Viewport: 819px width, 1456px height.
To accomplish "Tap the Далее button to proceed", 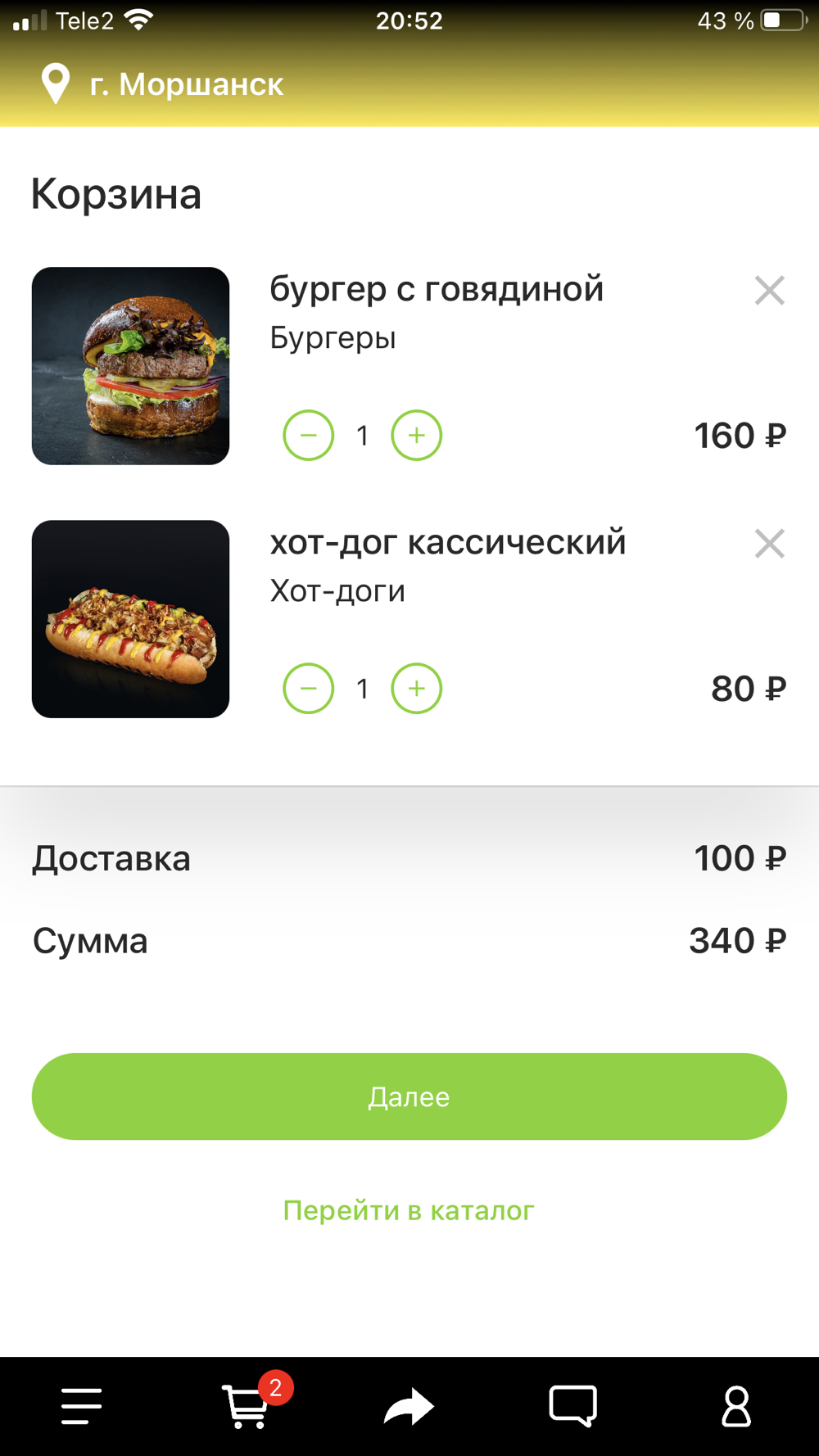I will coord(409,1097).
